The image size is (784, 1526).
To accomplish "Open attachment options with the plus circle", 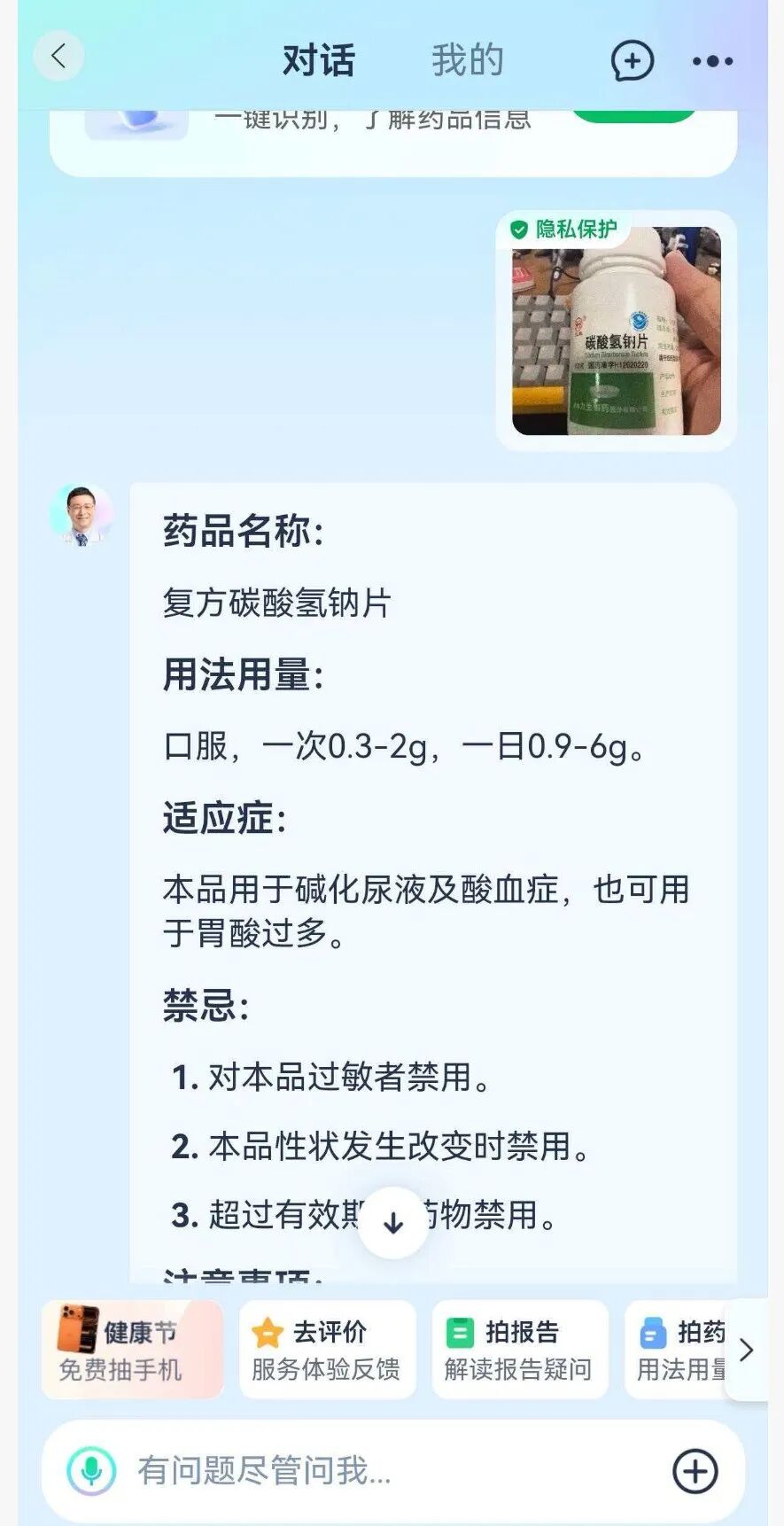I will 695,1471.
